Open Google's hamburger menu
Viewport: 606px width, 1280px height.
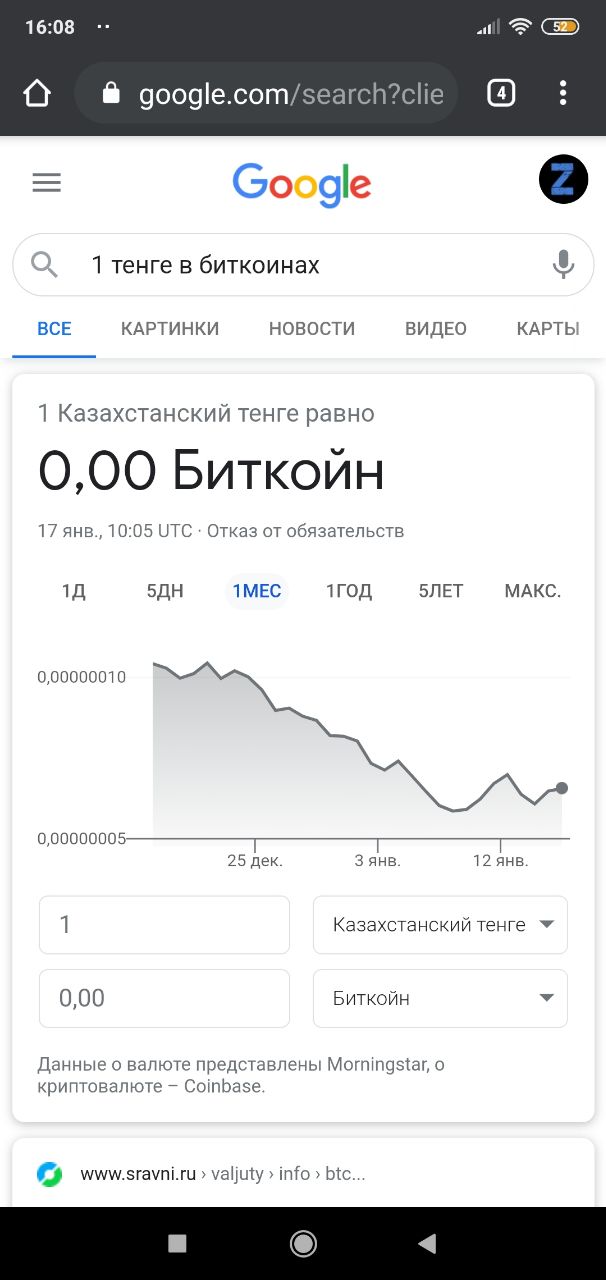pyautogui.click(x=47, y=182)
